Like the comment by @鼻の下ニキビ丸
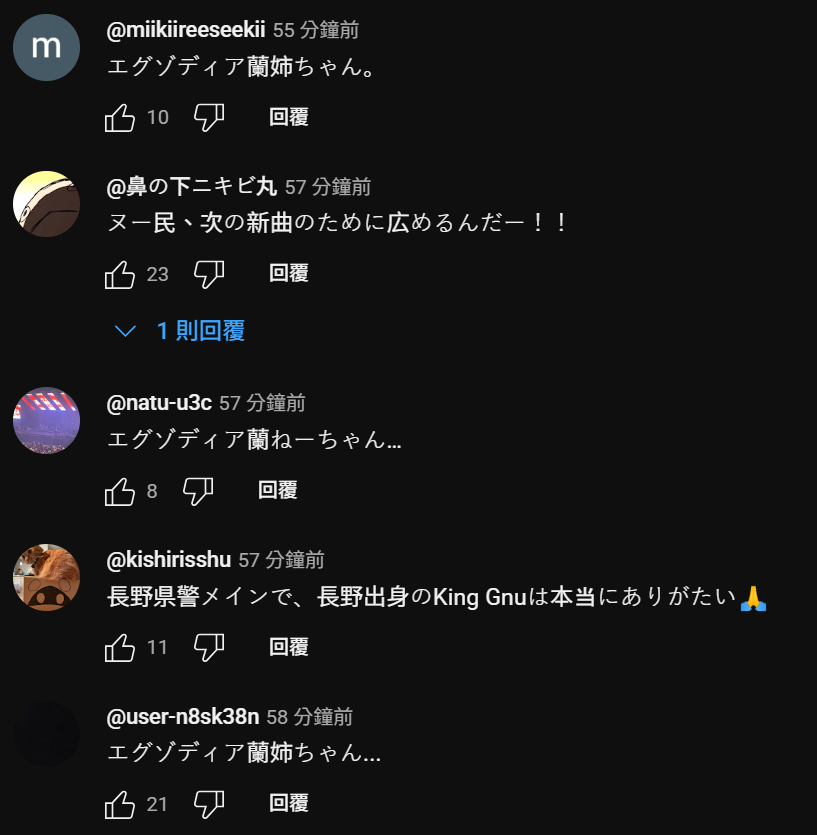 pos(120,273)
